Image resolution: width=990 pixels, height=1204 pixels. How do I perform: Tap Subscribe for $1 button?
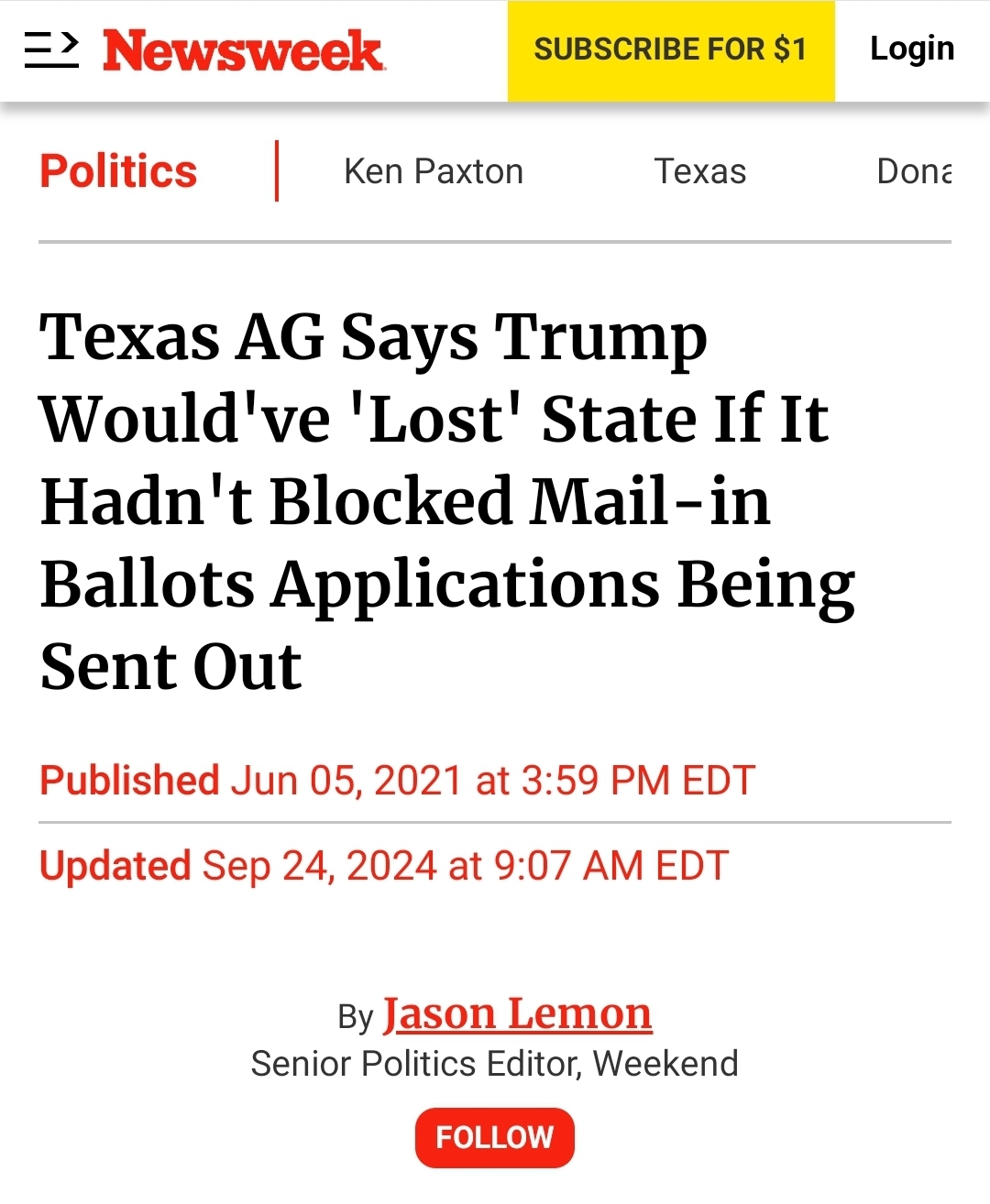[x=671, y=50]
